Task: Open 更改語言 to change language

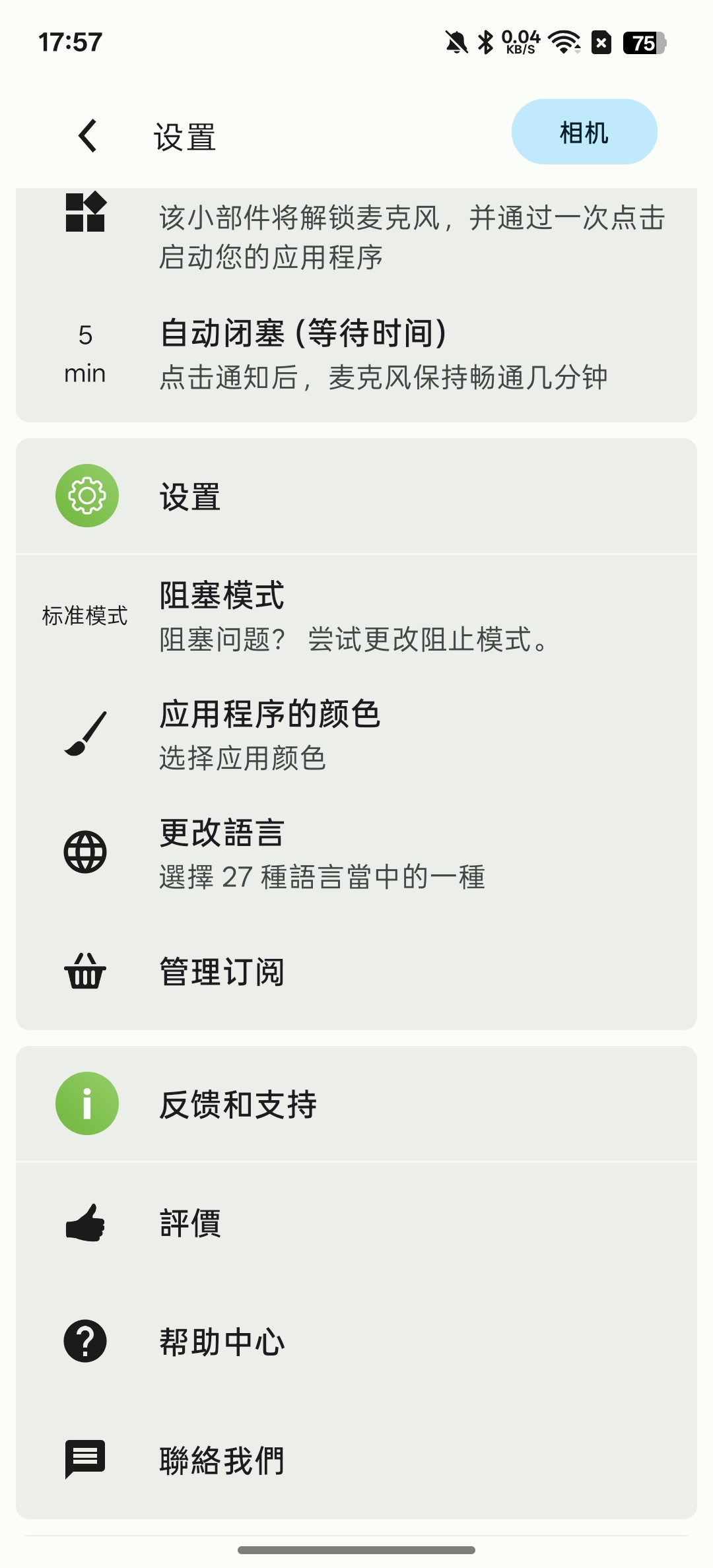Action: [x=356, y=853]
